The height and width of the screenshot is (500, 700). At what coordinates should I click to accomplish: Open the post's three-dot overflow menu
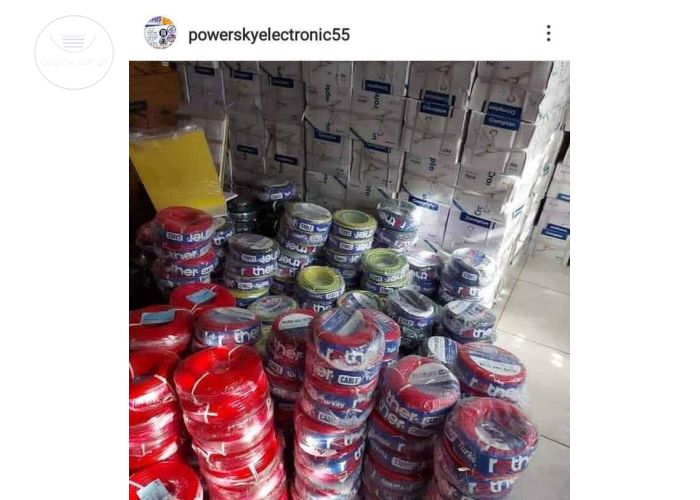tap(548, 33)
